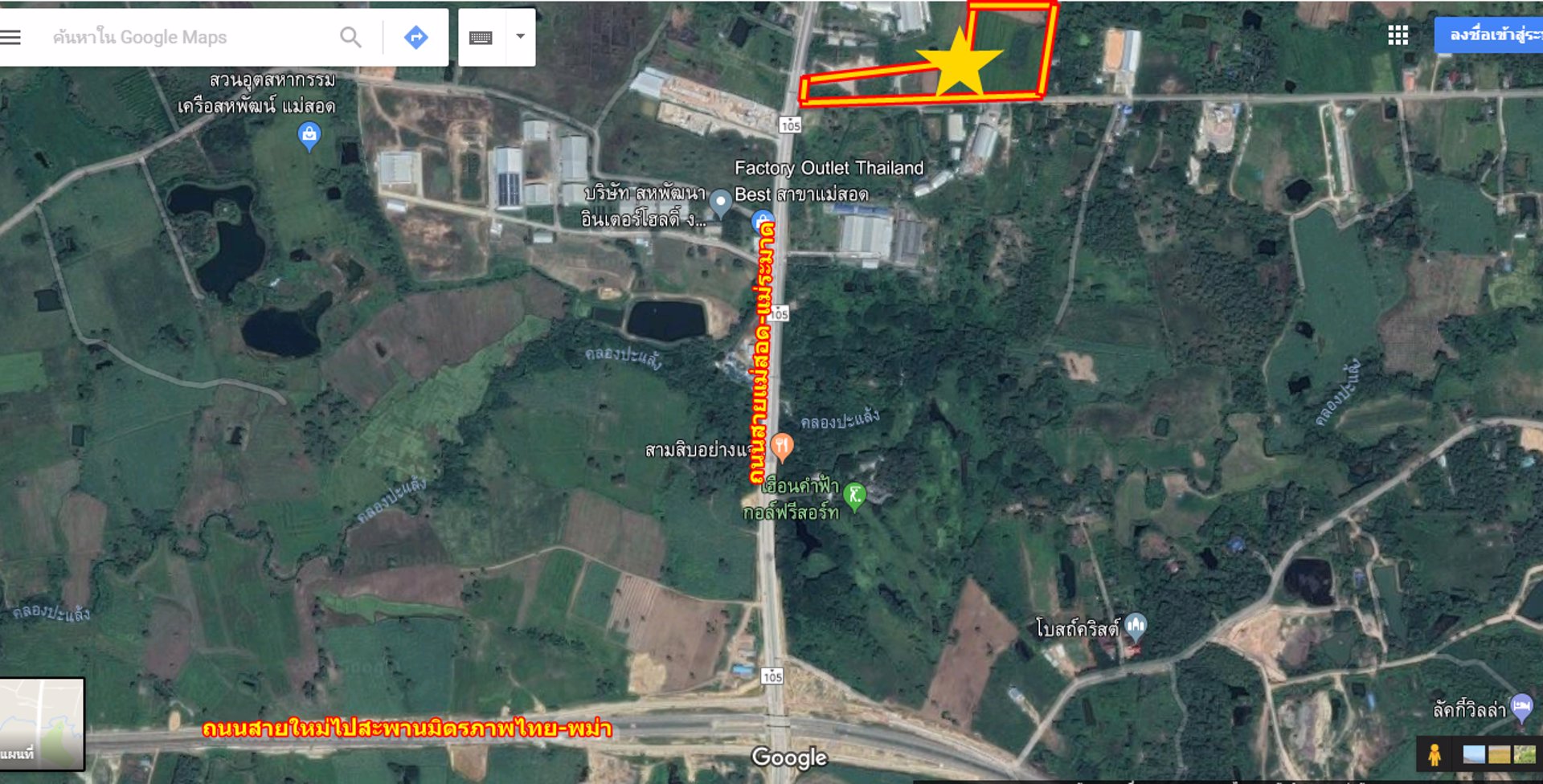
Task: Open the Google apps grid
Action: point(1398,35)
